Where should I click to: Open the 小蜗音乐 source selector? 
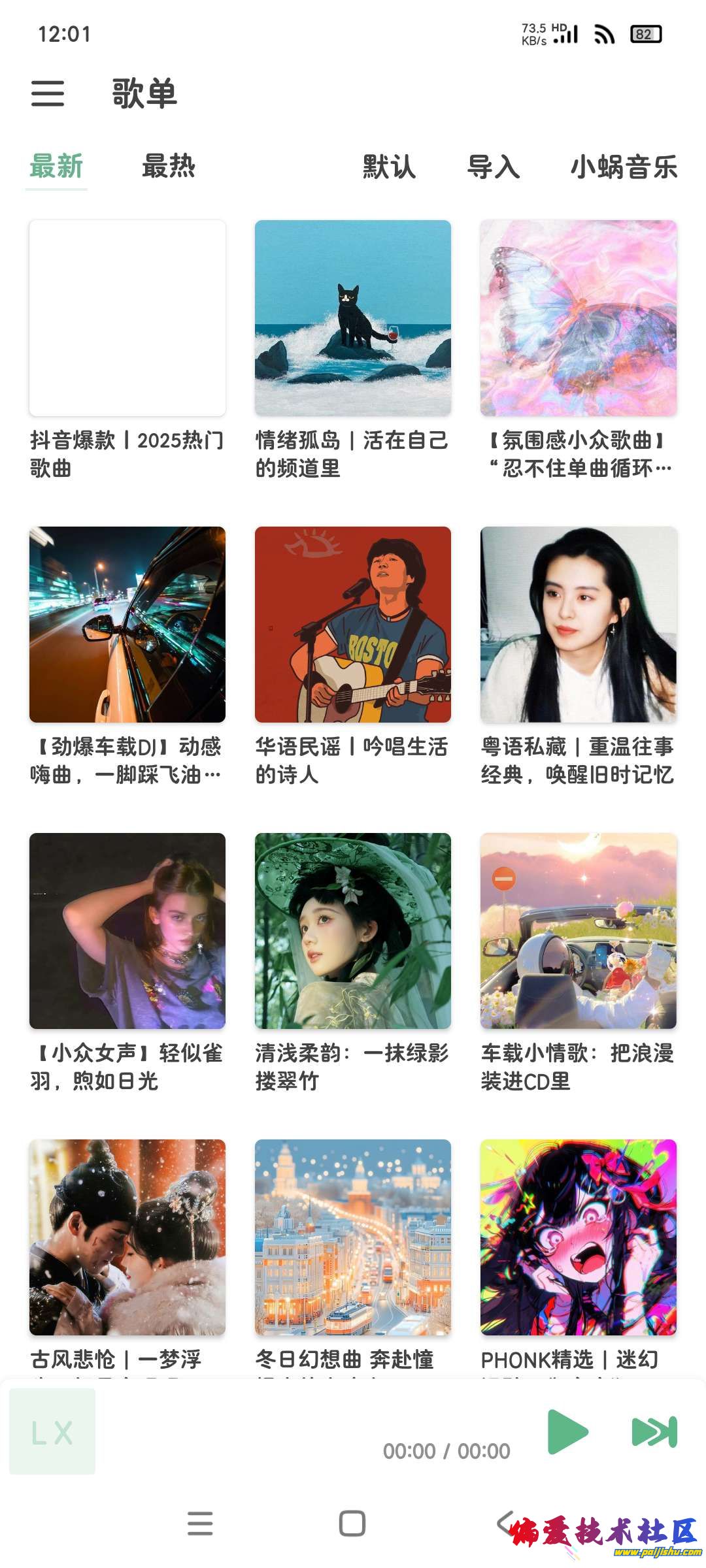[x=624, y=167]
